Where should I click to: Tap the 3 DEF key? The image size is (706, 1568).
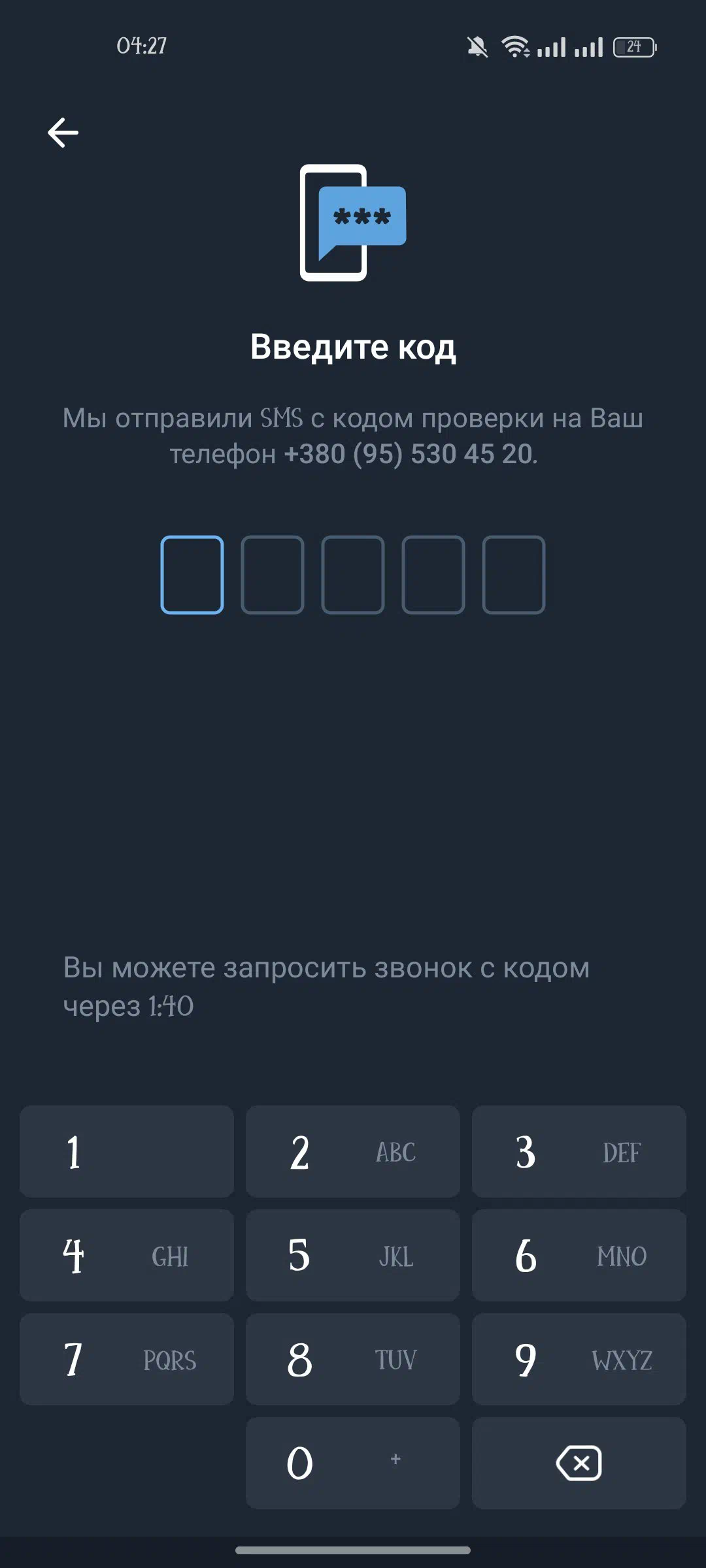(x=579, y=1152)
